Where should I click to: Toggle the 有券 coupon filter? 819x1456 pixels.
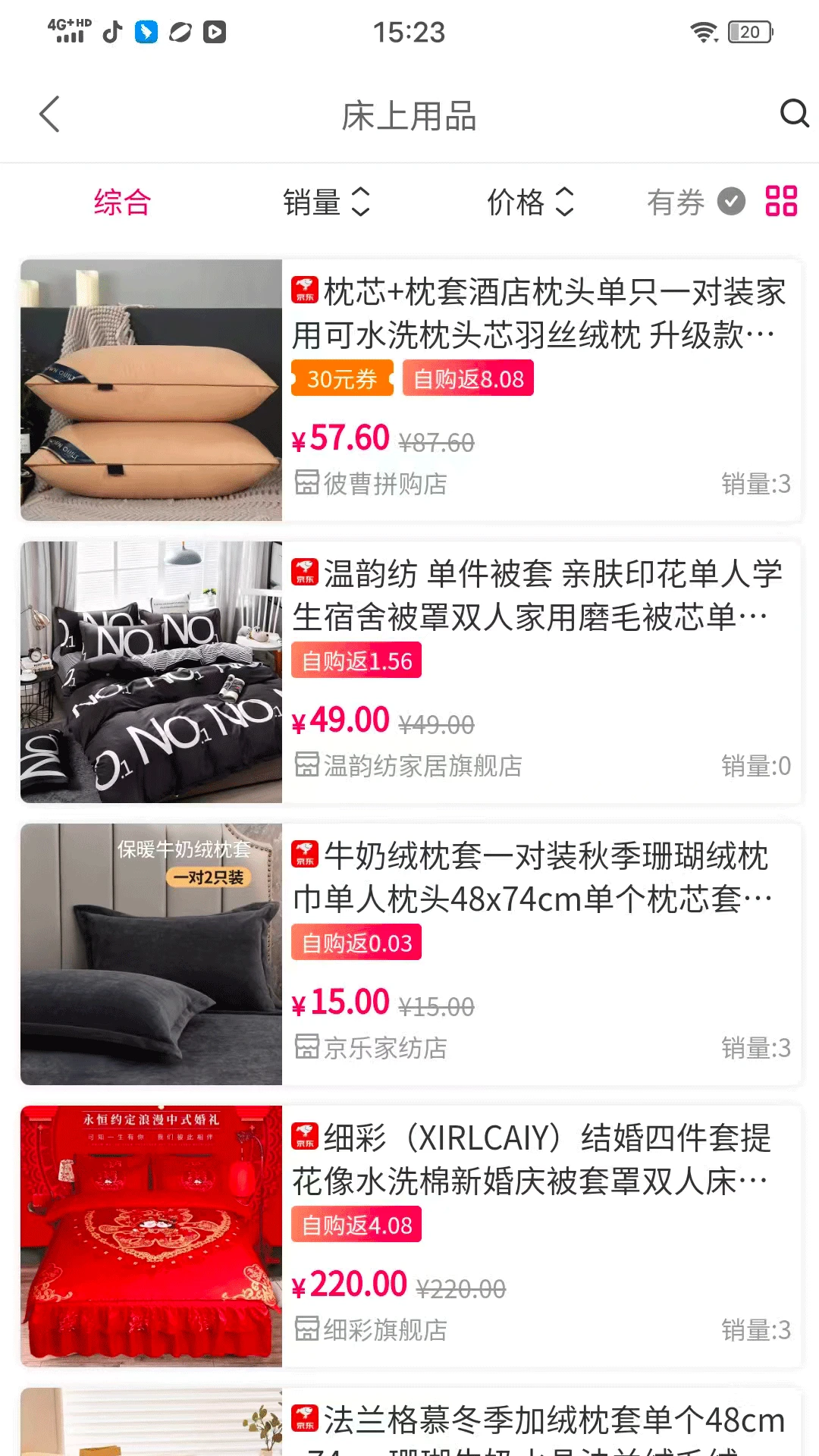click(x=695, y=202)
